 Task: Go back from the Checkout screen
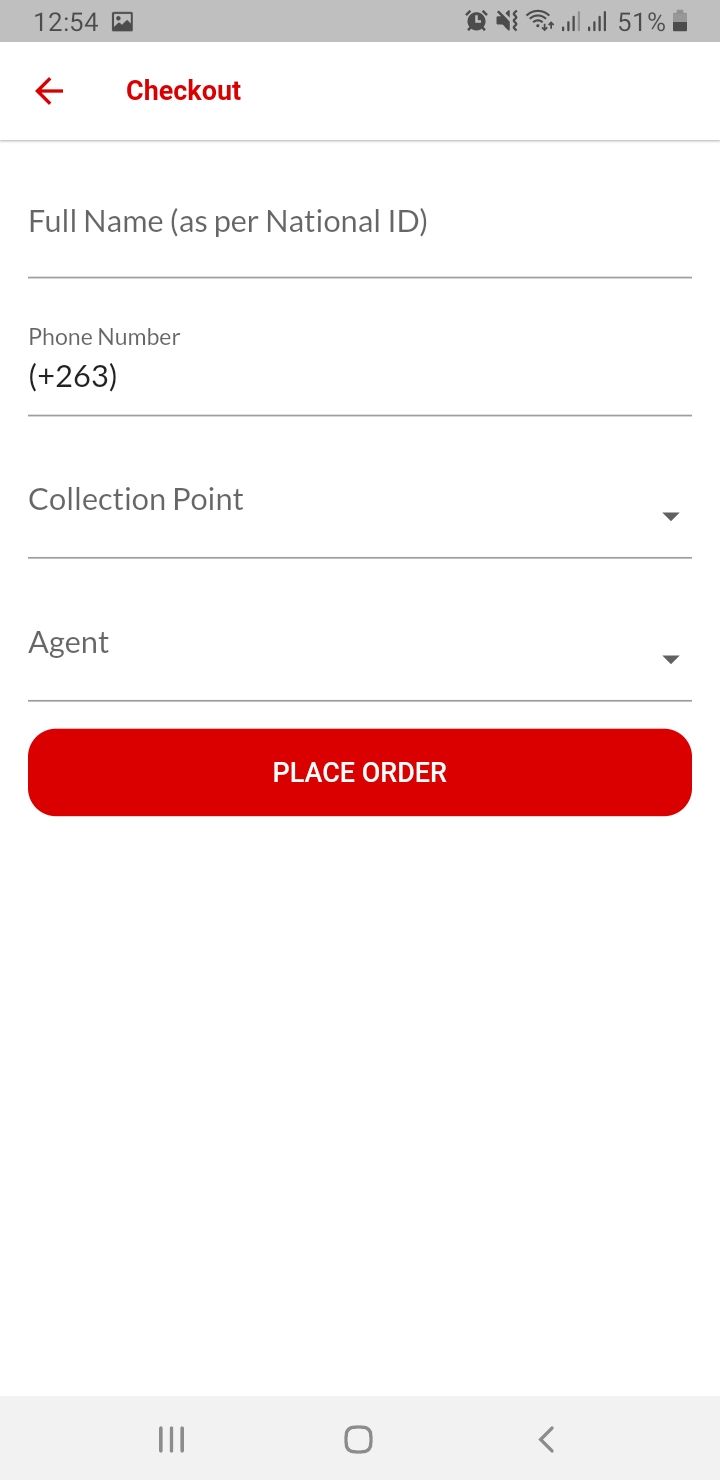tap(48, 91)
